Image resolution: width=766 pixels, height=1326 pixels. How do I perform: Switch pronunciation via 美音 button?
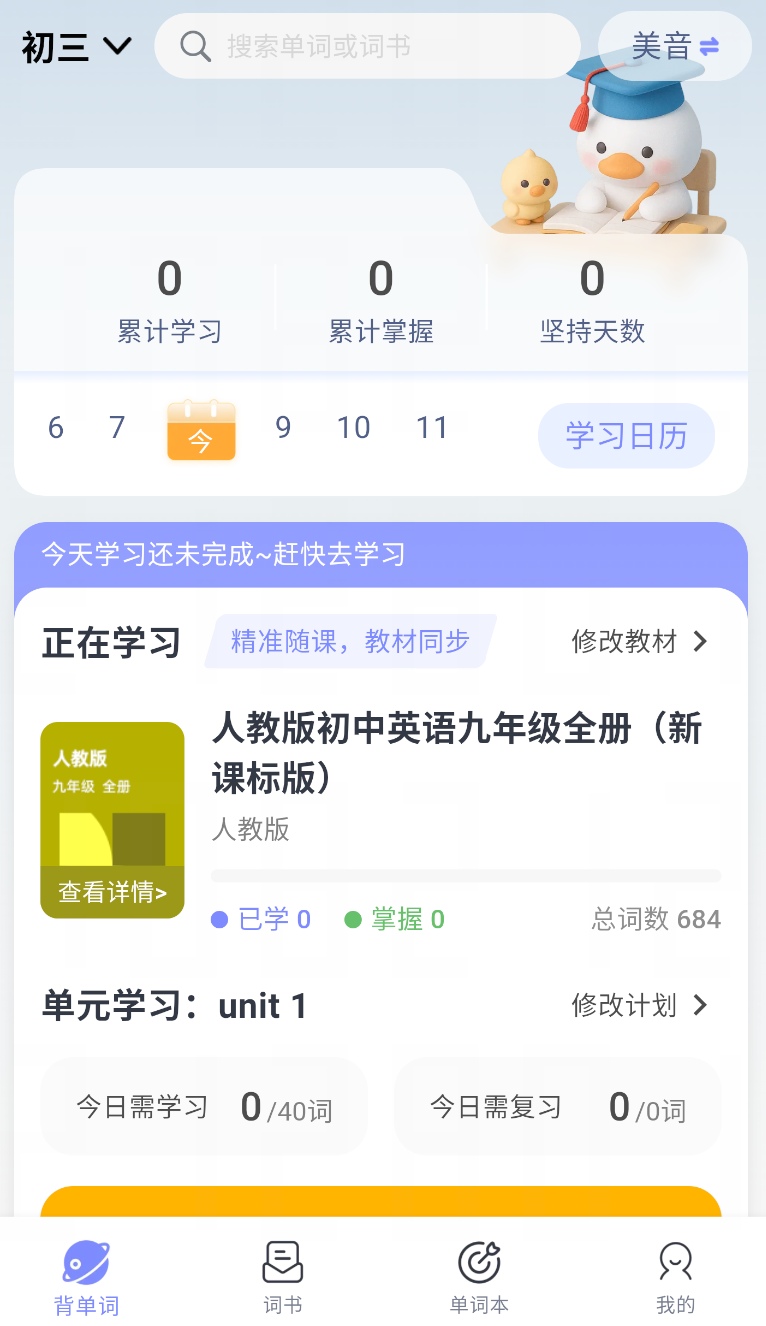pos(675,46)
